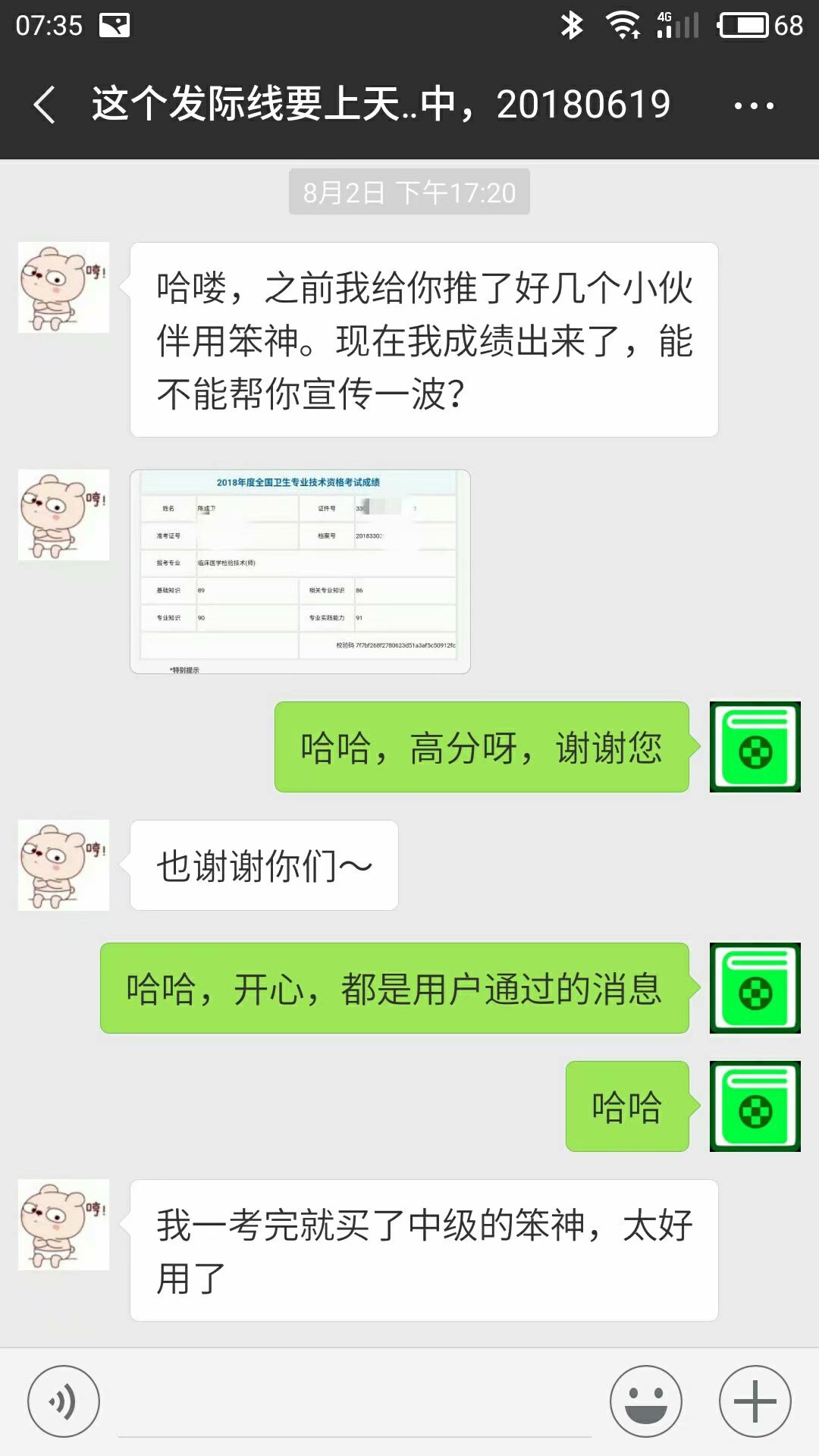The height and width of the screenshot is (1456, 819).
Task: Open green book avatar beside '哈哈' message
Action: pyautogui.click(x=755, y=1106)
